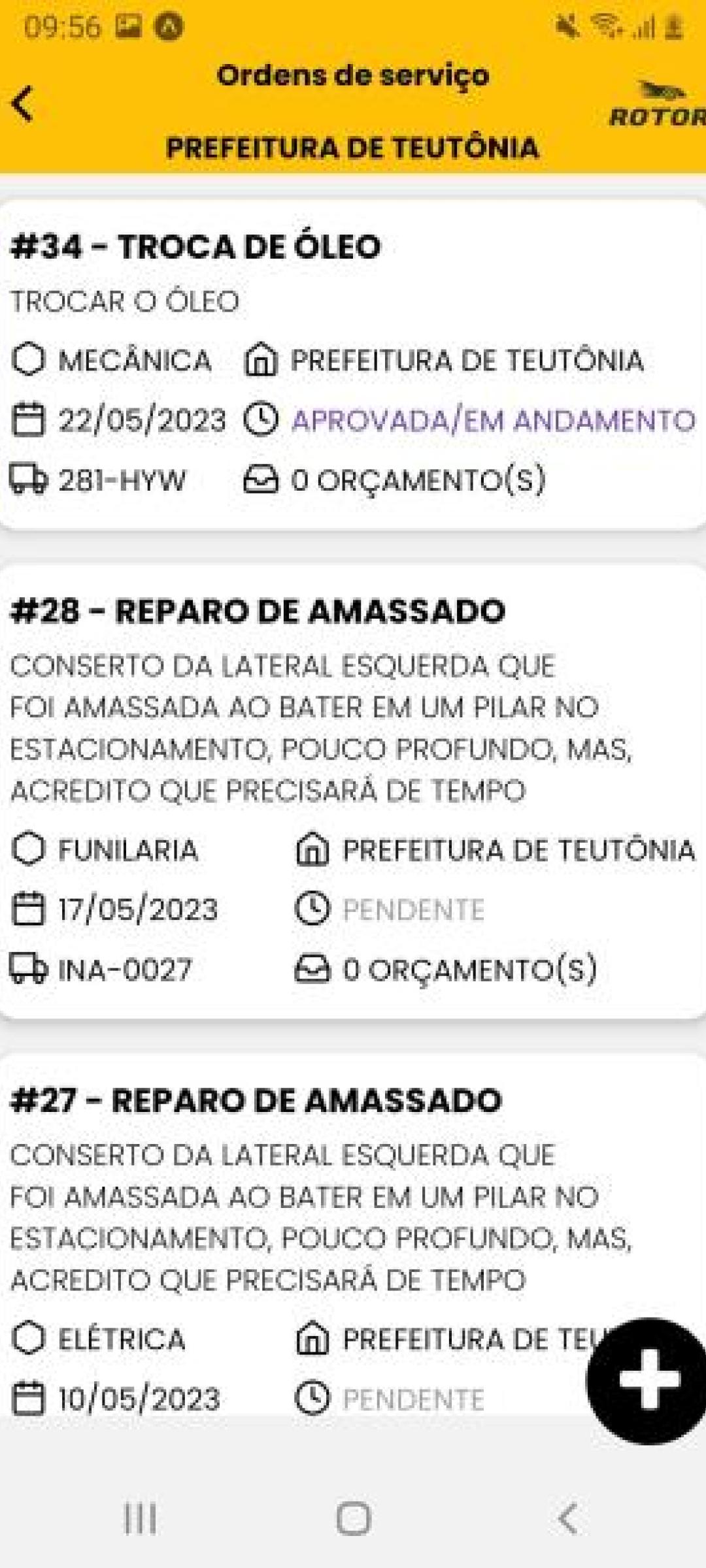Image resolution: width=706 pixels, height=1568 pixels.
Task: Tap the system home button
Action: [x=354, y=1517]
